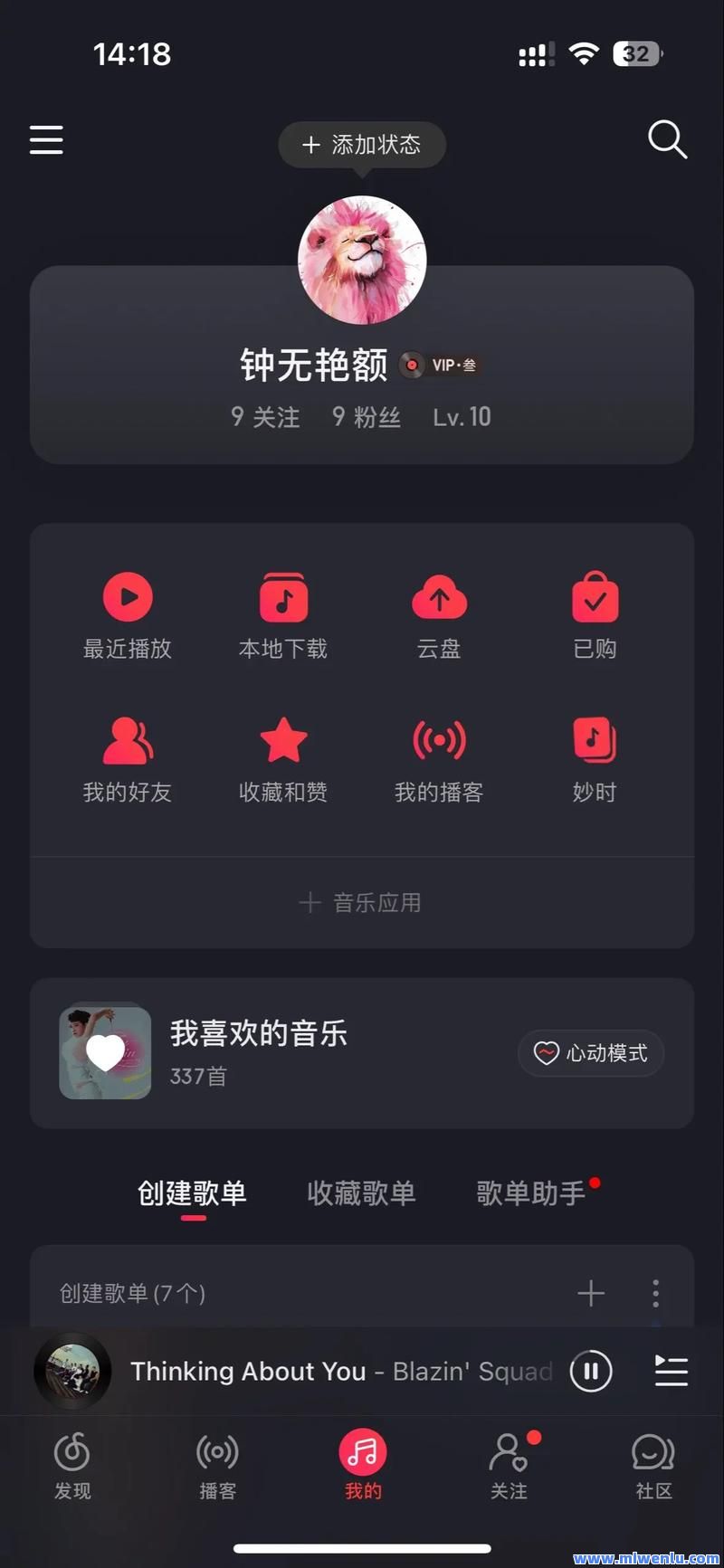Screen dimensions: 724x1568
Task: Open 云盘 (Cloud Disk)
Action: coord(439,617)
